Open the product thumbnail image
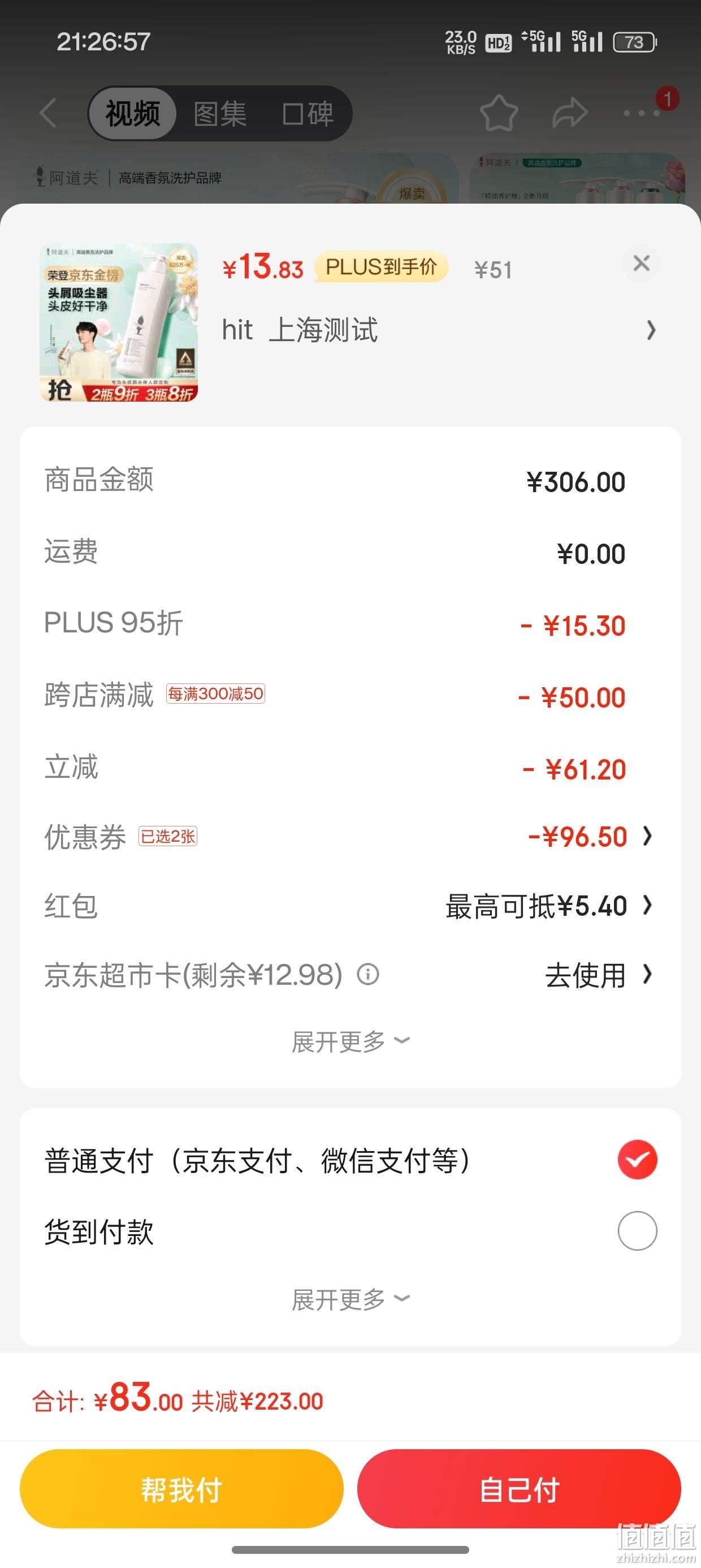701x1568 pixels. pyautogui.click(x=119, y=322)
